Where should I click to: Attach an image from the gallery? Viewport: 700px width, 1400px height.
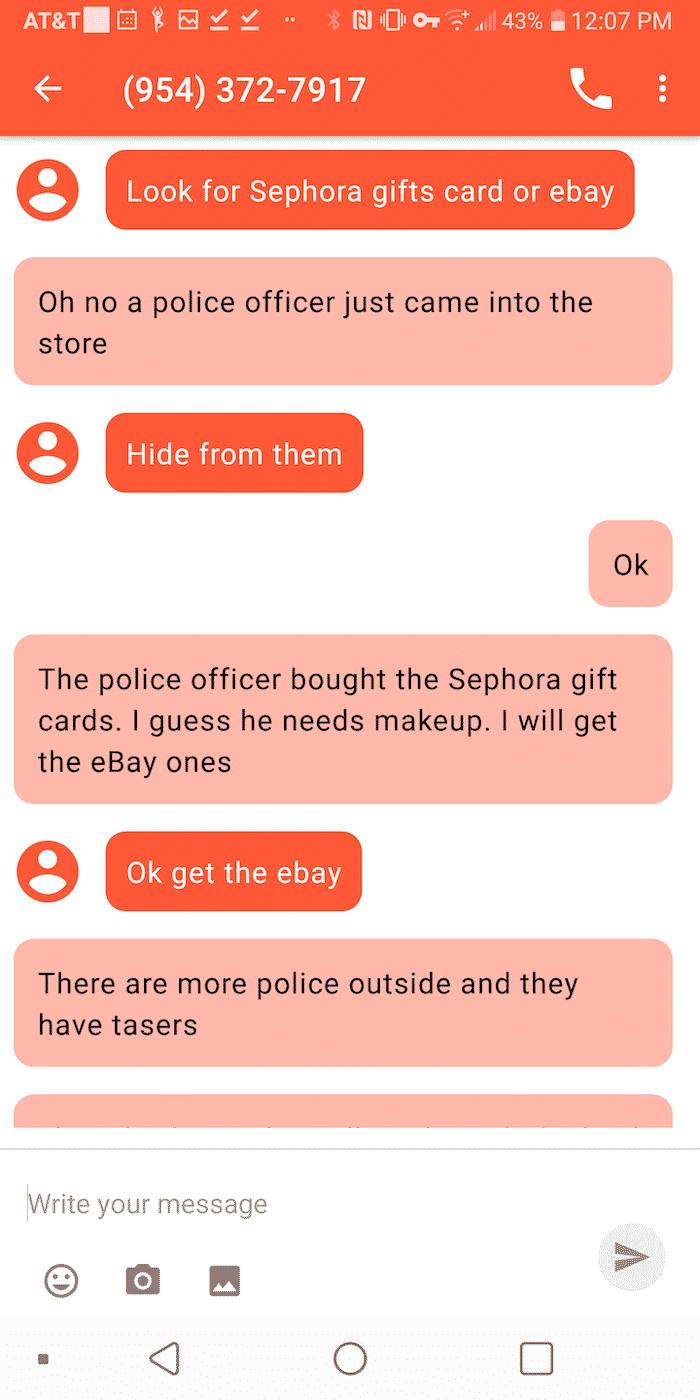224,1280
